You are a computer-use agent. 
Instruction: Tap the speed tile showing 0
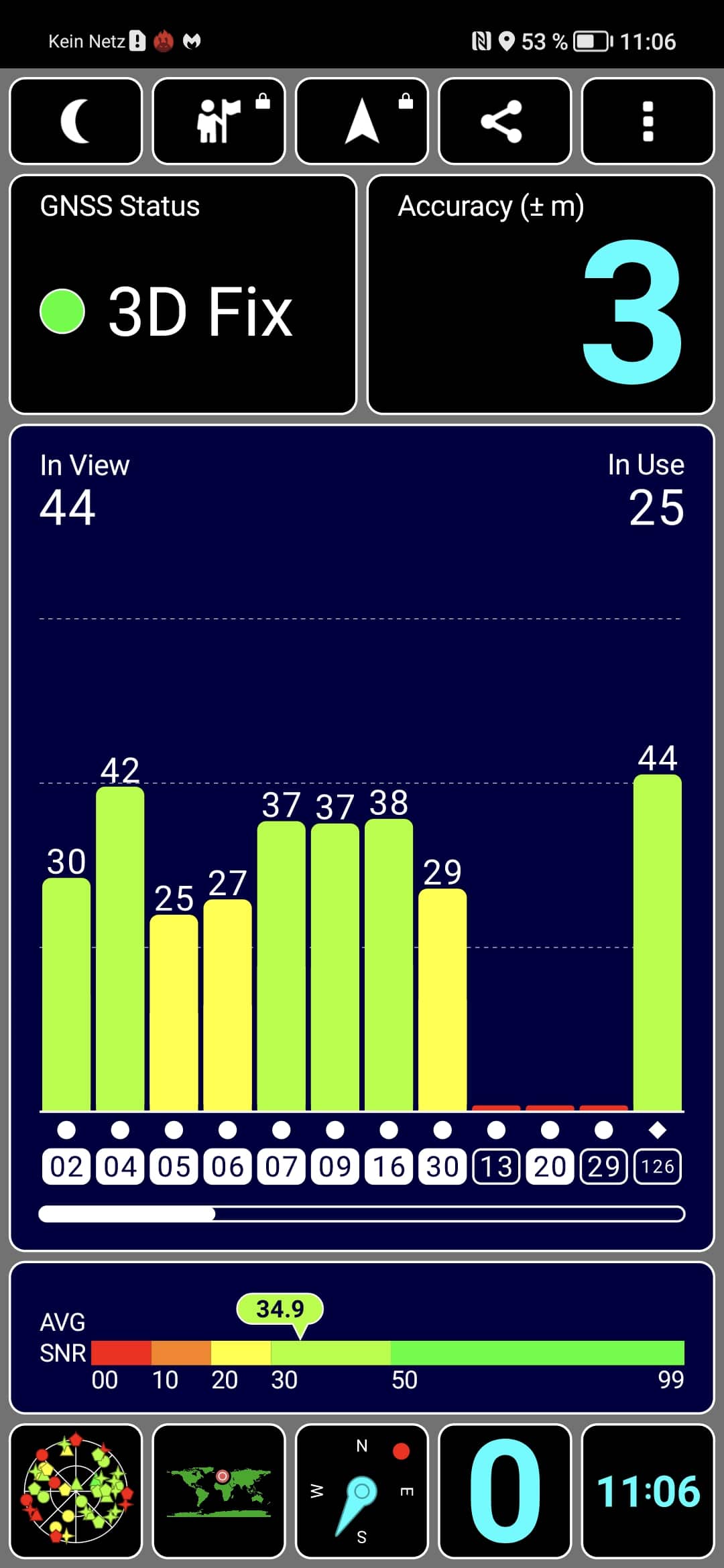[x=505, y=1491]
